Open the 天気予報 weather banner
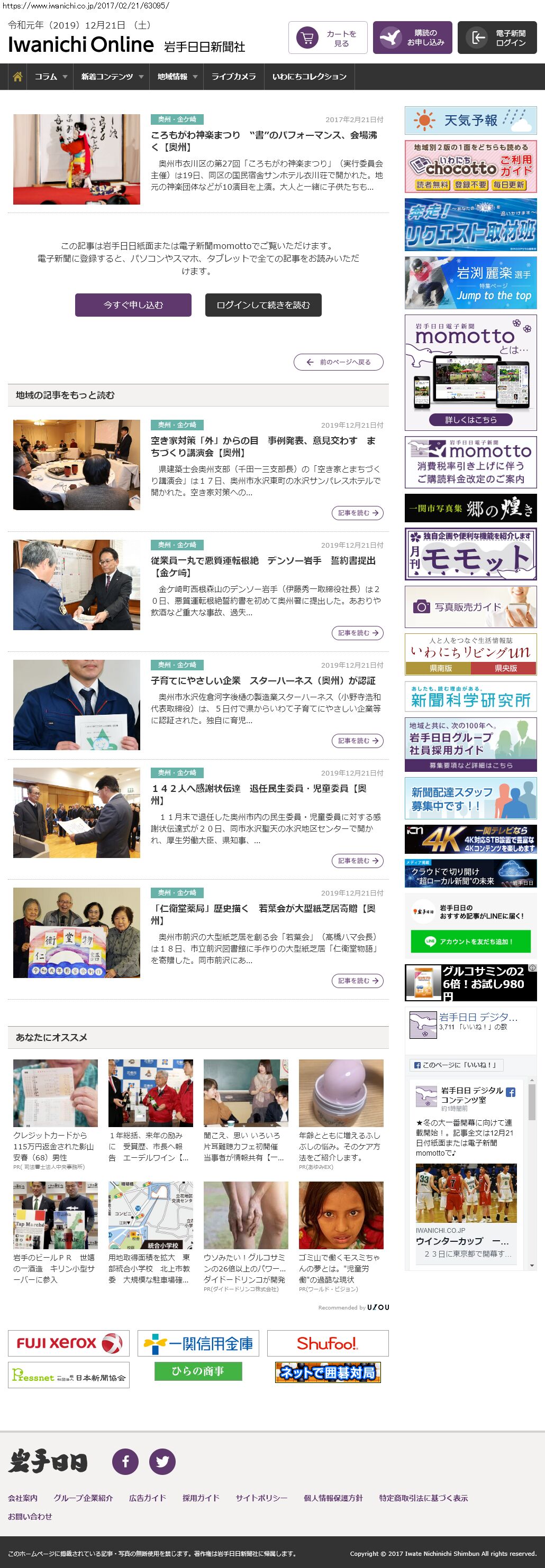 click(x=470, y=121)
